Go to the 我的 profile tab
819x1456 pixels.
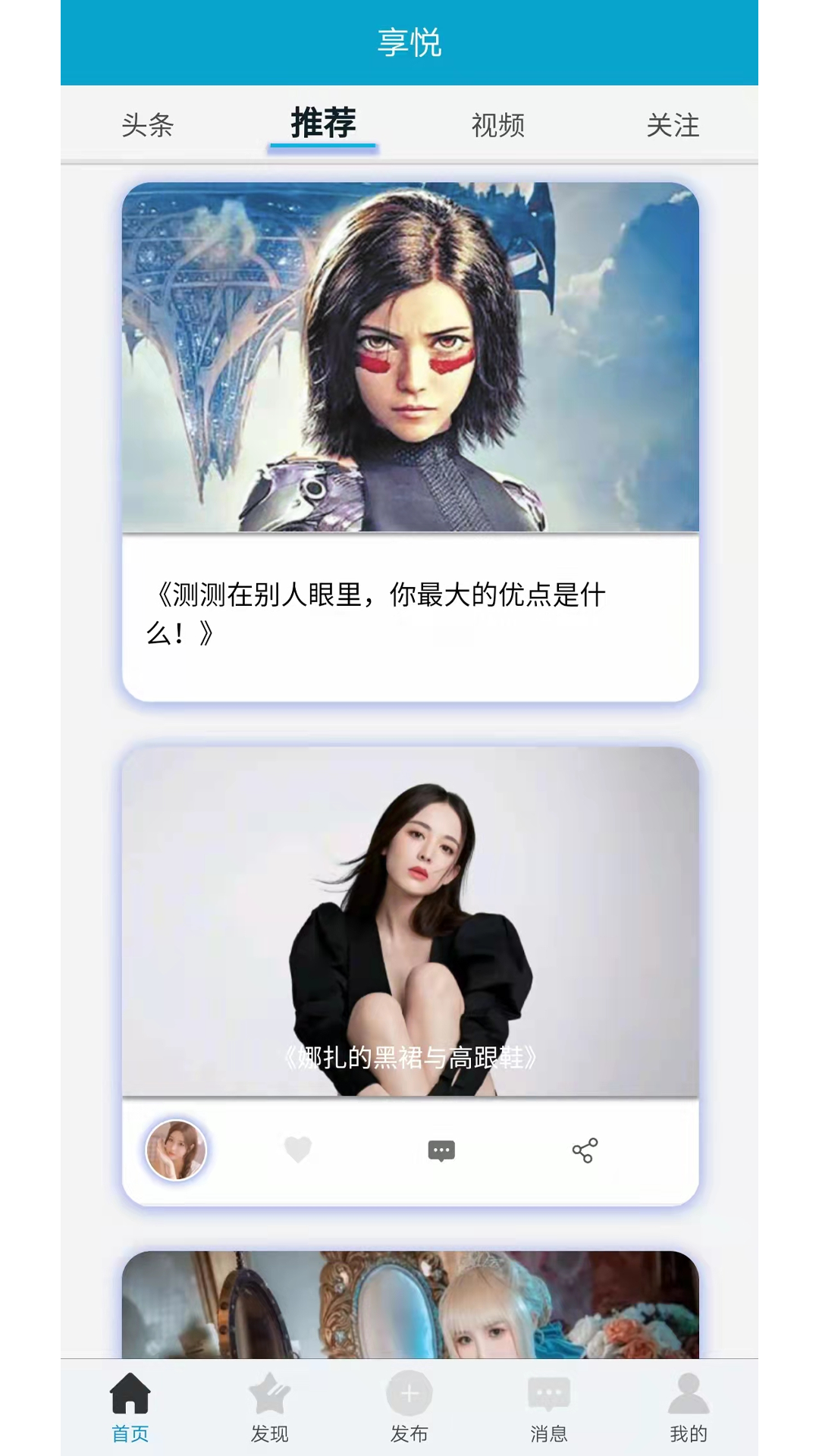pyautogui.click(x=689, y=1407)
